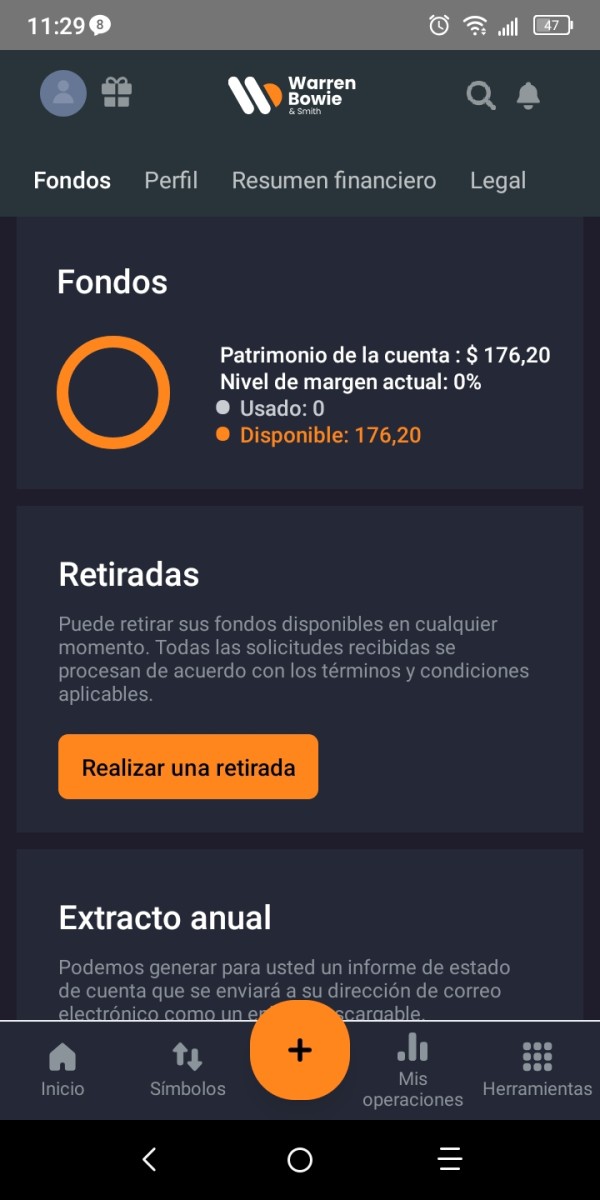Tap Realizar una retirada button
Screen dimensions: 600x1200
(x=188, y=767)
